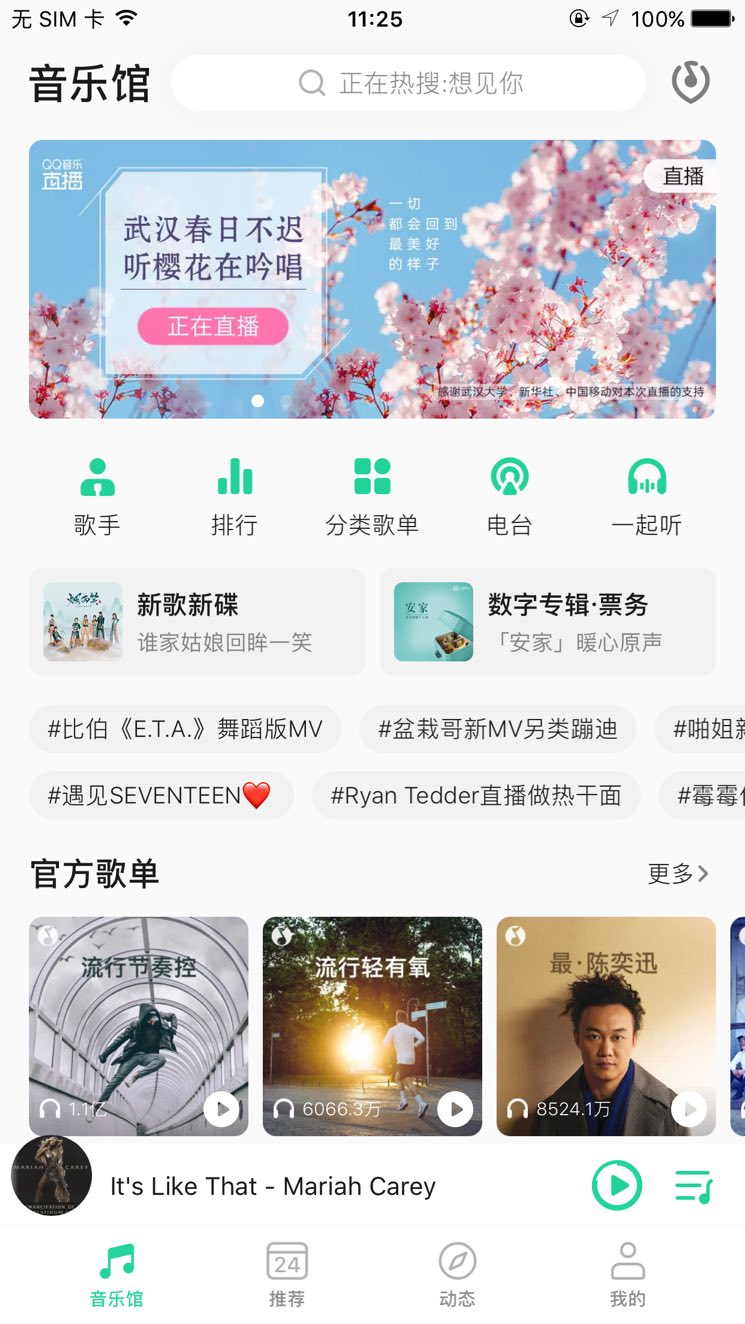745x1324 pixels.
Task: Open the 歌手 section
Action: click(x=97, y=496)
